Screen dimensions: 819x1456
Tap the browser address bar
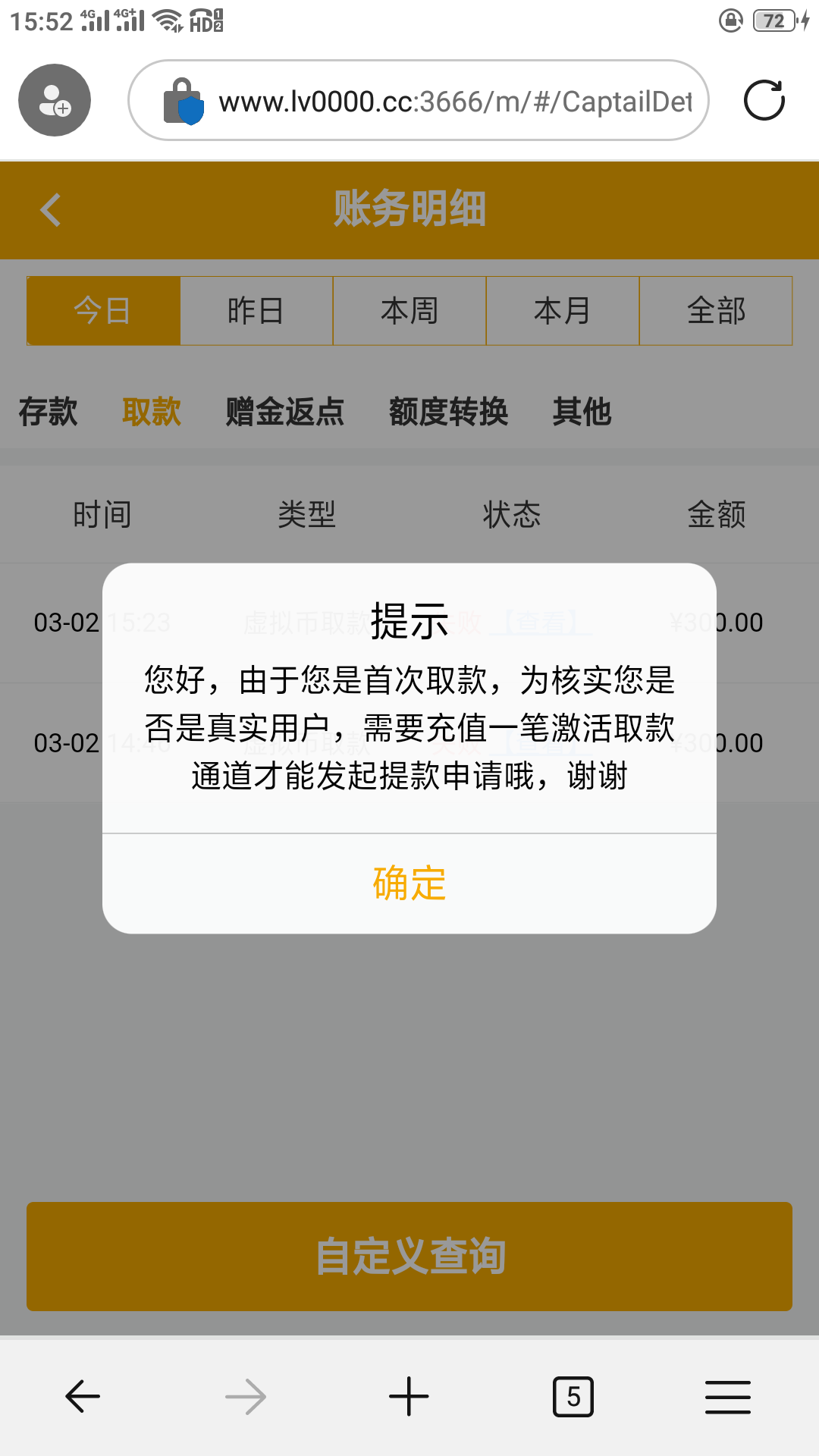[440, 101]
